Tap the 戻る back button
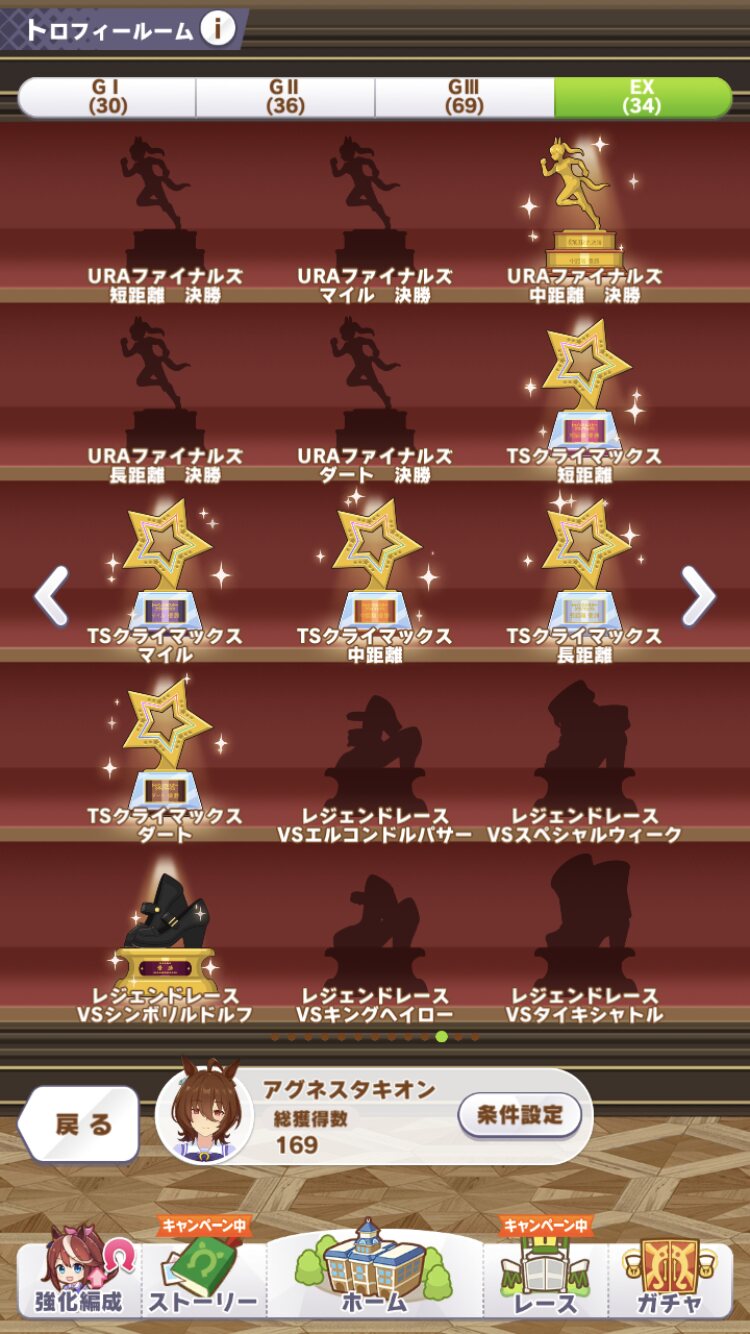The image size is (750, 1334). (x=80, y=1123)
